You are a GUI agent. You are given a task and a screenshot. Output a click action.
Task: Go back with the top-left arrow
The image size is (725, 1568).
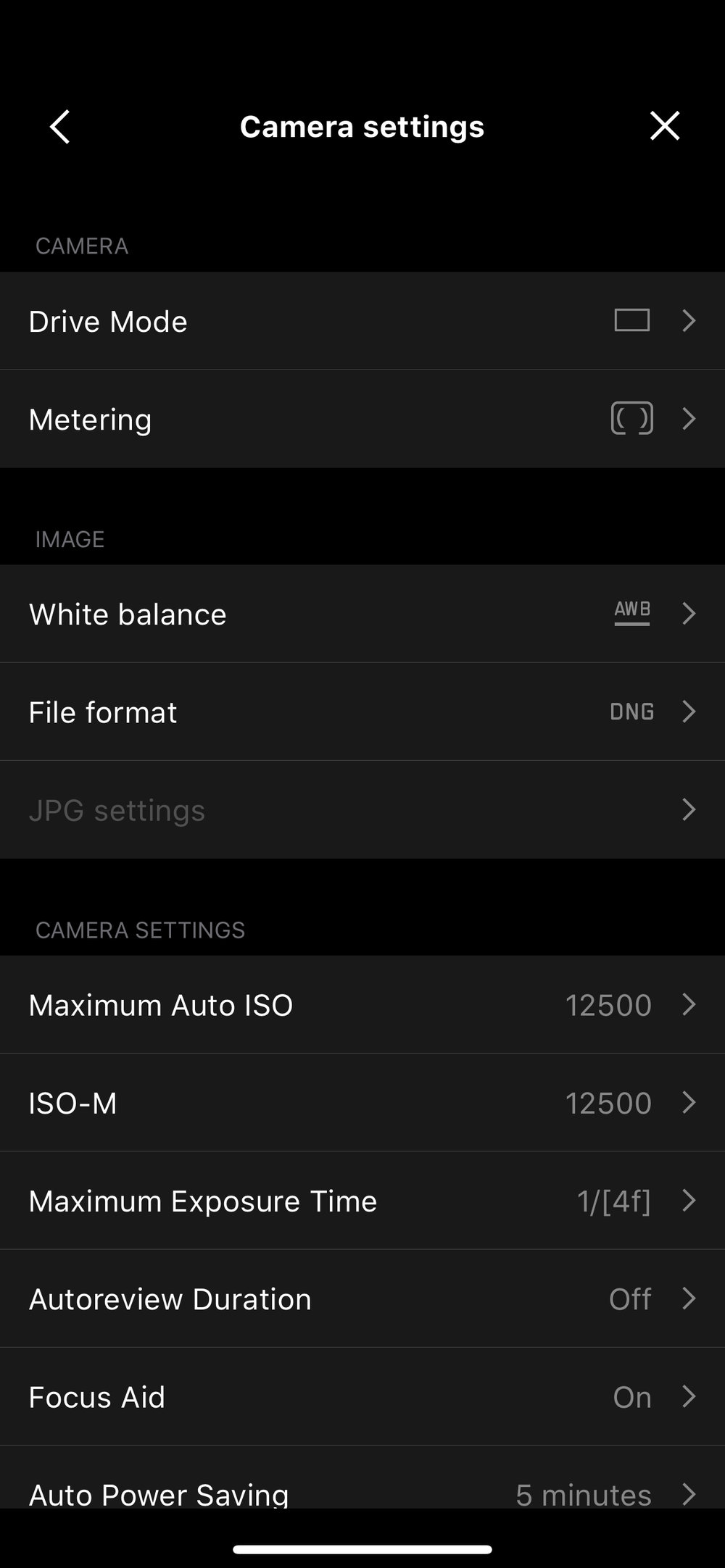click(x=60, y=127)
